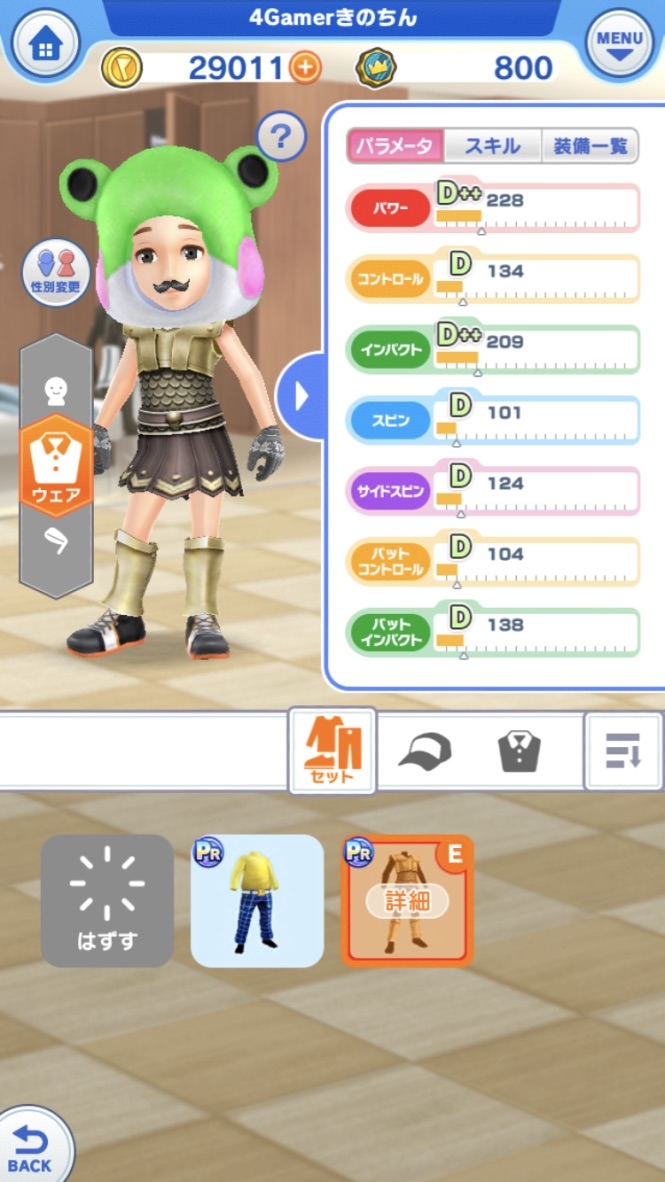
Task: Select the セット outfit set category
Action: (x=332, y=751)
